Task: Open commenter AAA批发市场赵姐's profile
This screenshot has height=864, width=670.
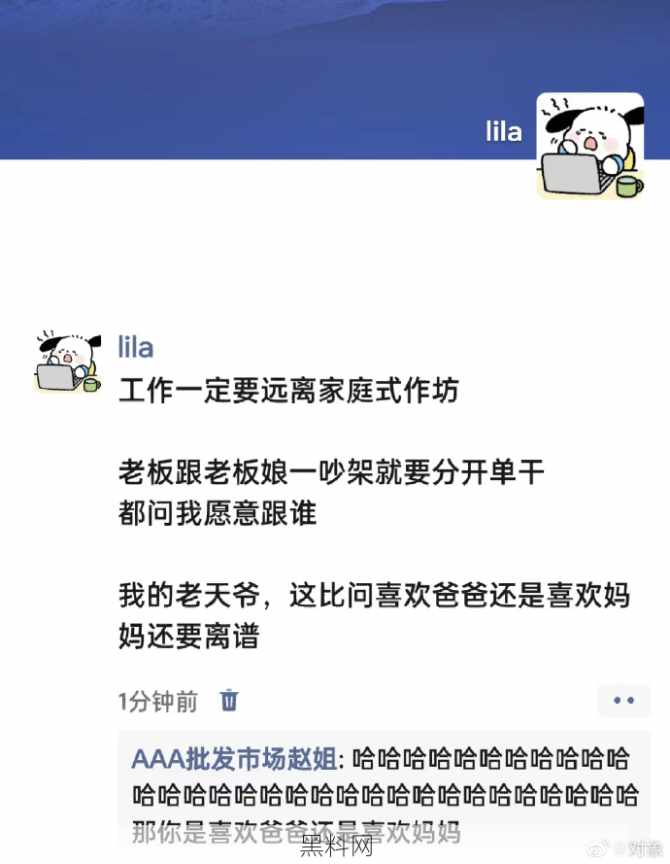Action: (x=233, y=758)
